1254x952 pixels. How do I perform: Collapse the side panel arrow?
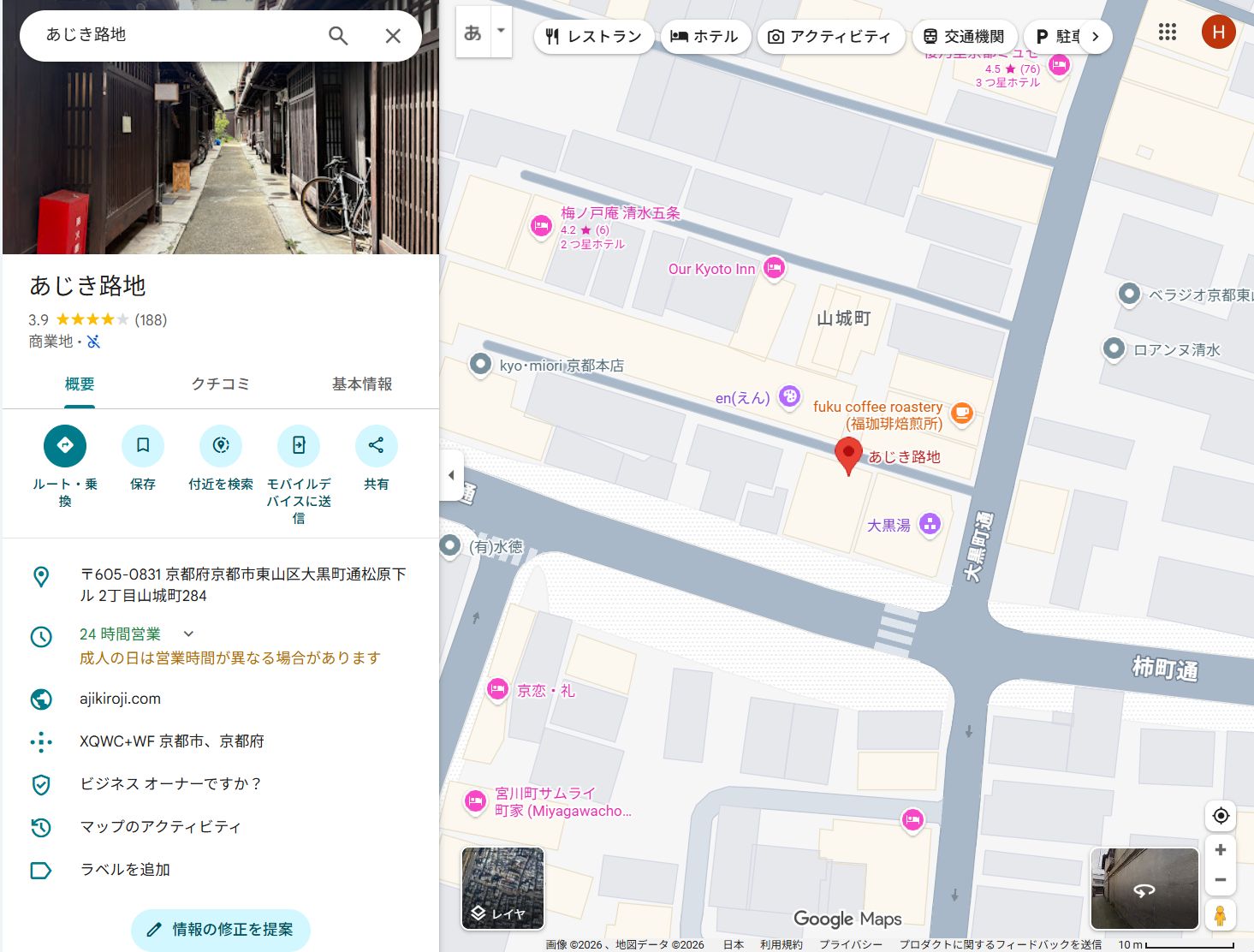[451, 474]
